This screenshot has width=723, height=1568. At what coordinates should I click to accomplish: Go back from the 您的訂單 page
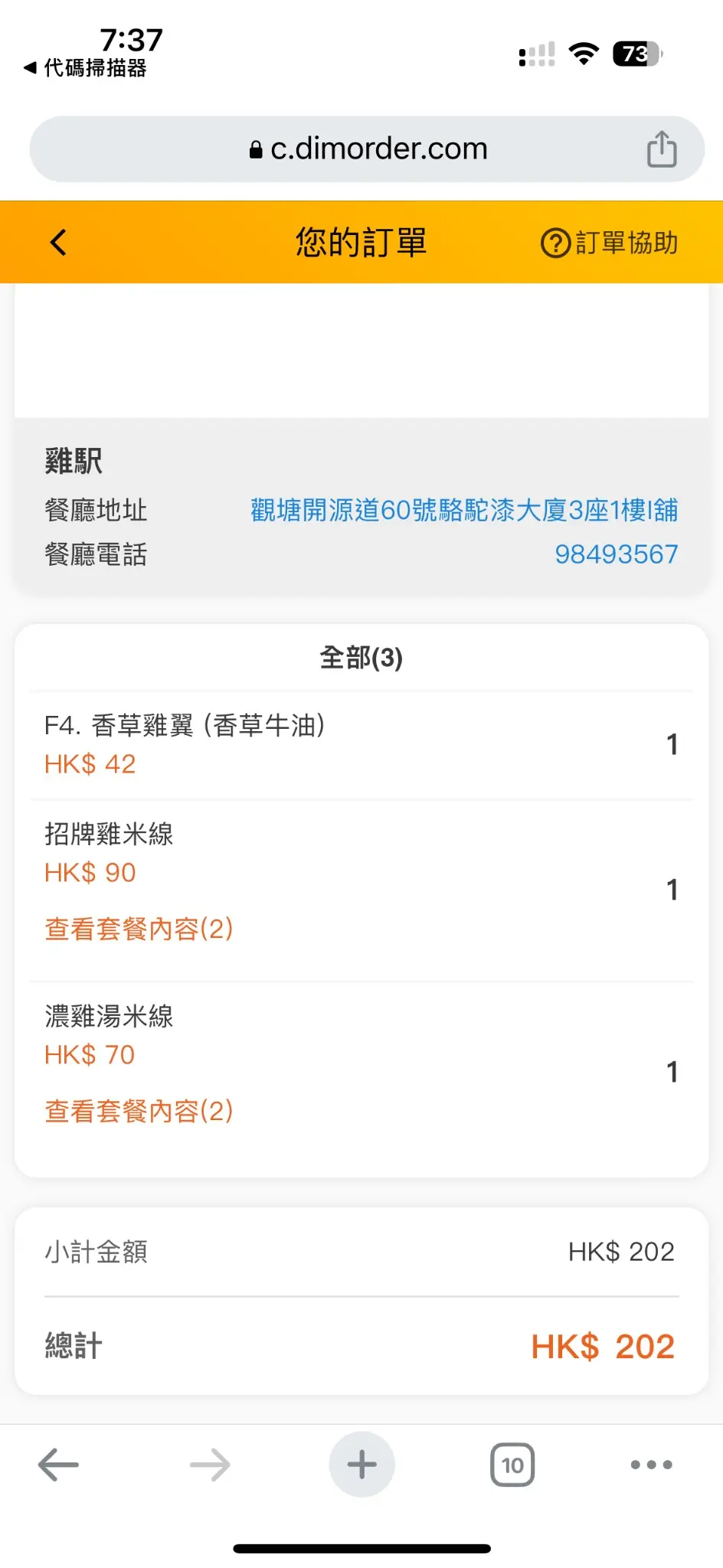[58, 243]
